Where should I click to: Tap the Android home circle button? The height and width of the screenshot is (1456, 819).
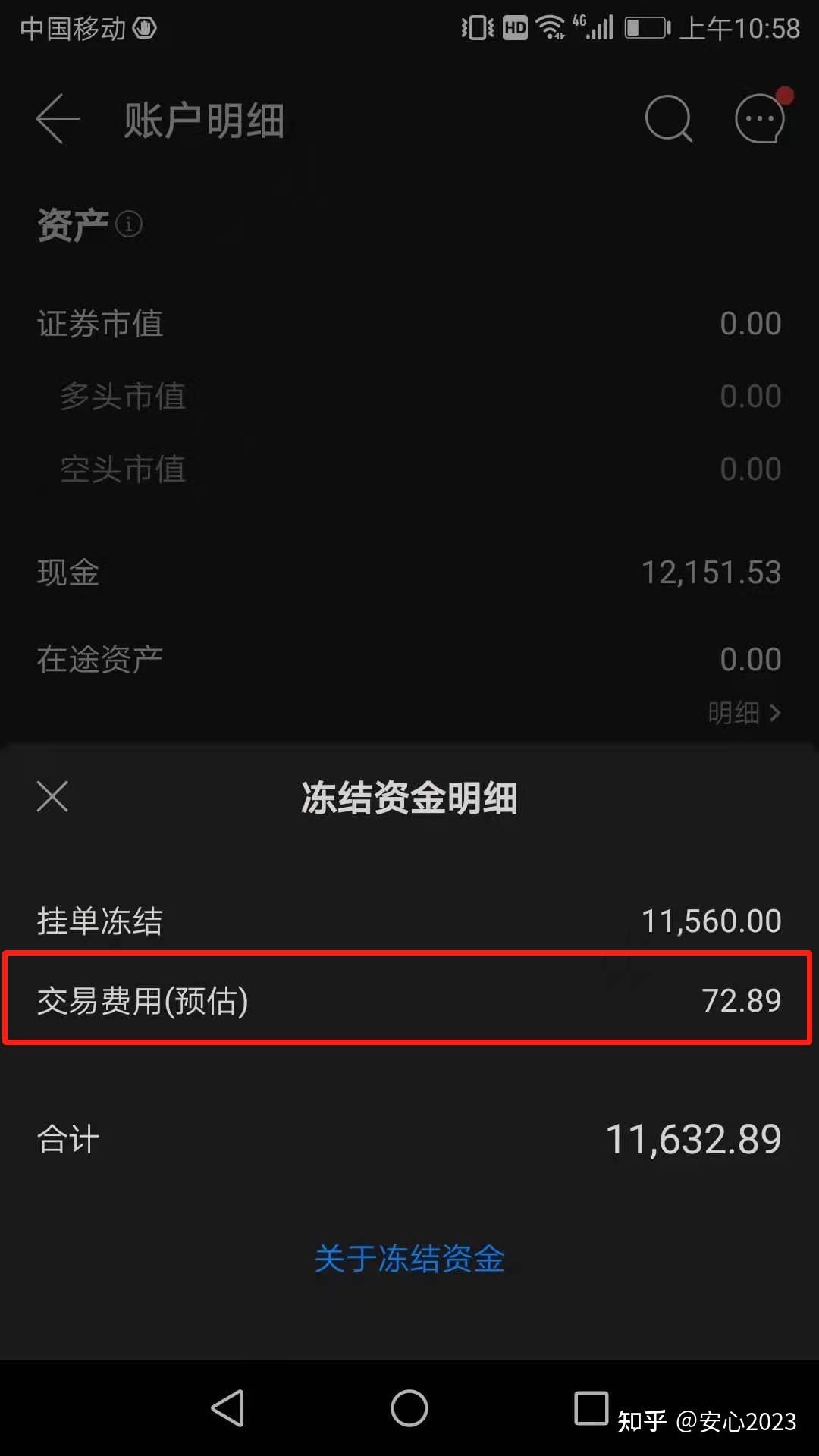[x=409, y=1408]
